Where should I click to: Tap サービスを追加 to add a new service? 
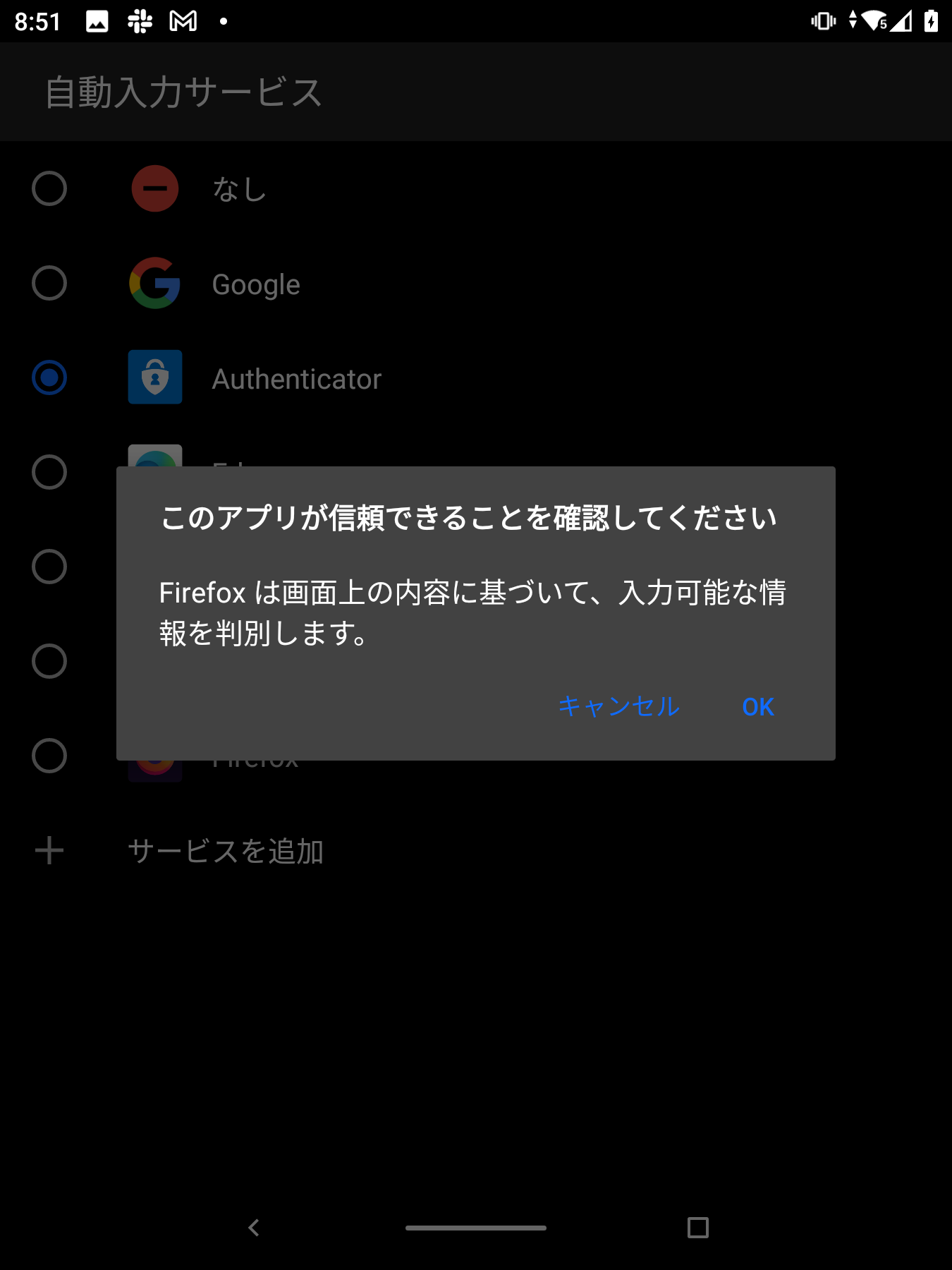[226, 850]
